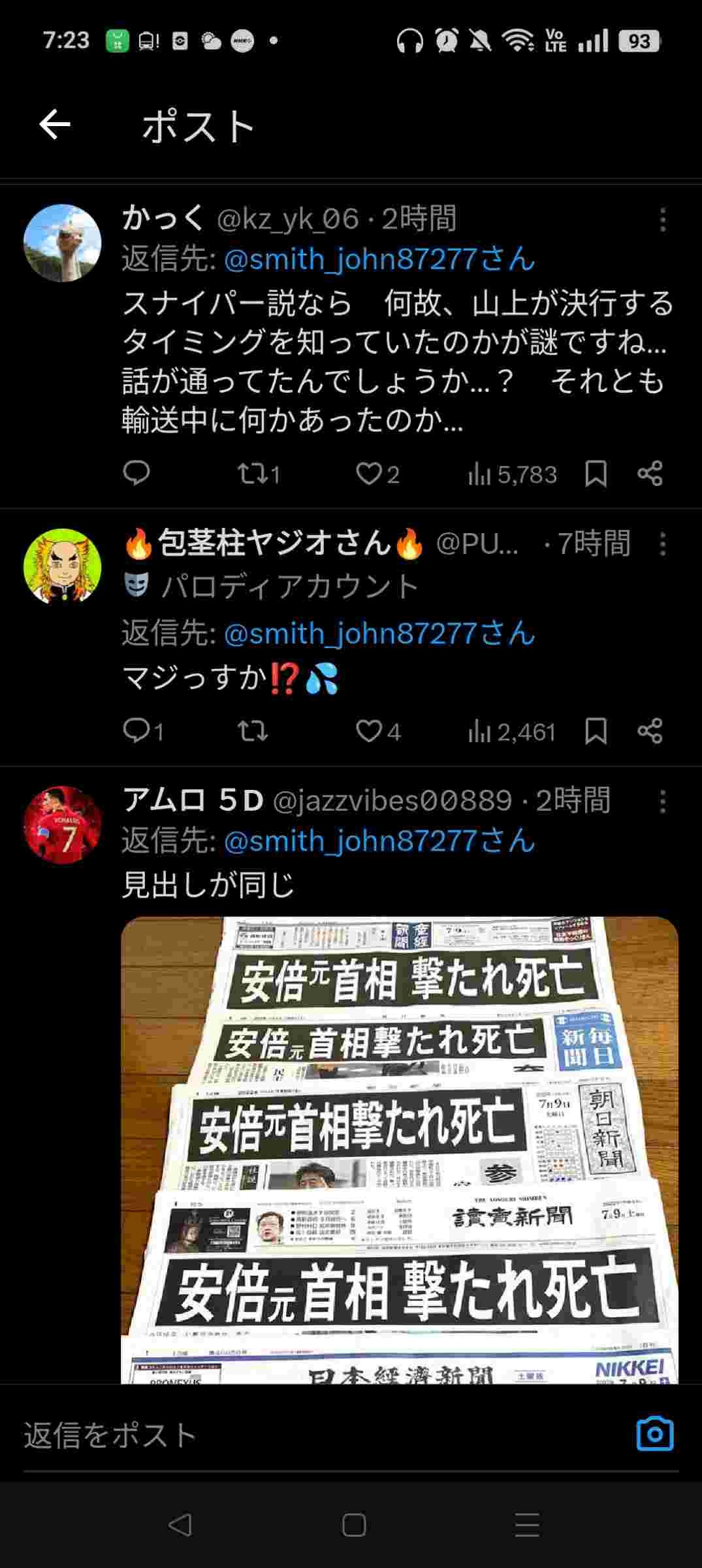Open アムロ 5D's profile avatar
This screenshot has width=702, height=1568.
pyautogui.click(x=63, y=825)
